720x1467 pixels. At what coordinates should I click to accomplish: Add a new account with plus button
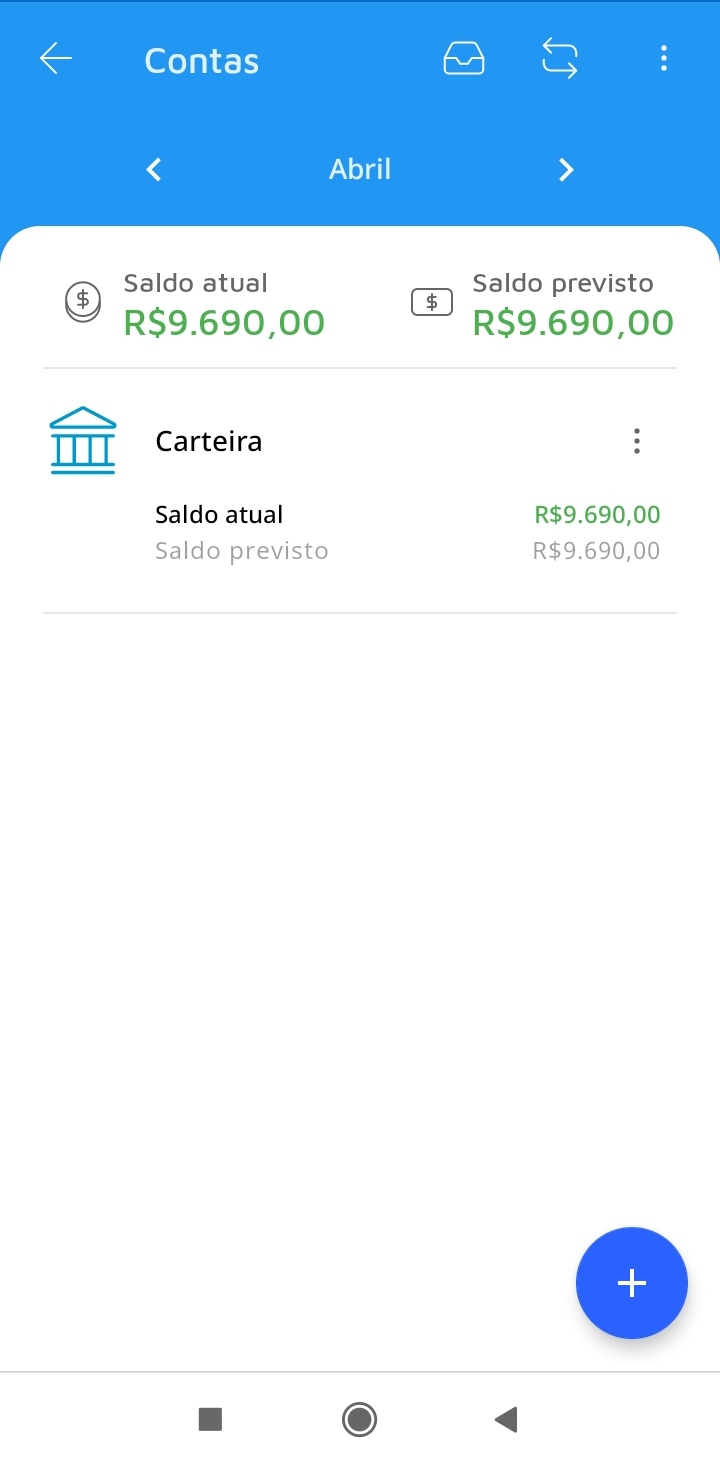[x=631, y=1283]
